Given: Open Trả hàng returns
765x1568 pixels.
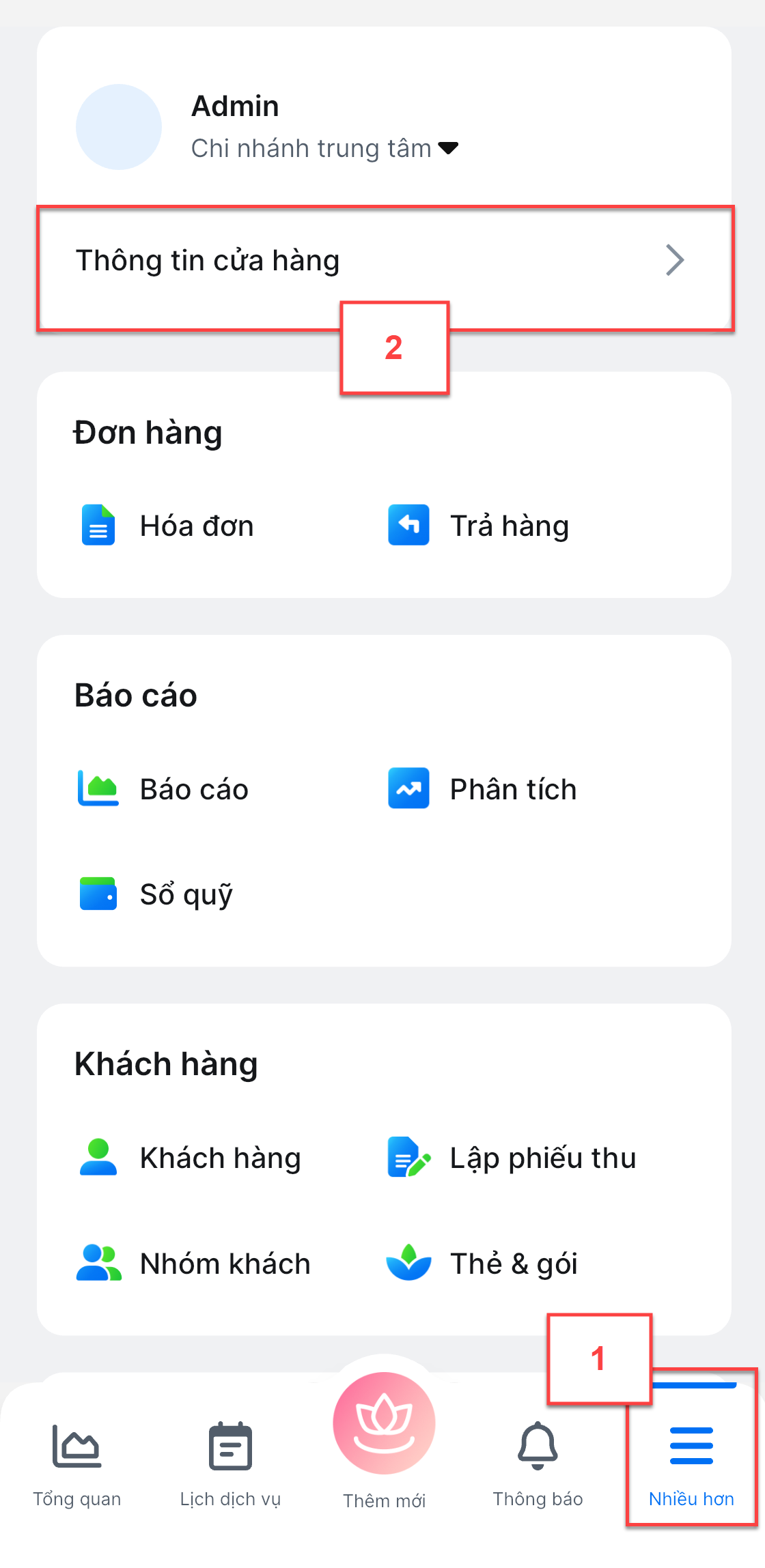Looking at the screenshot, I should click(x=479, y=526).
